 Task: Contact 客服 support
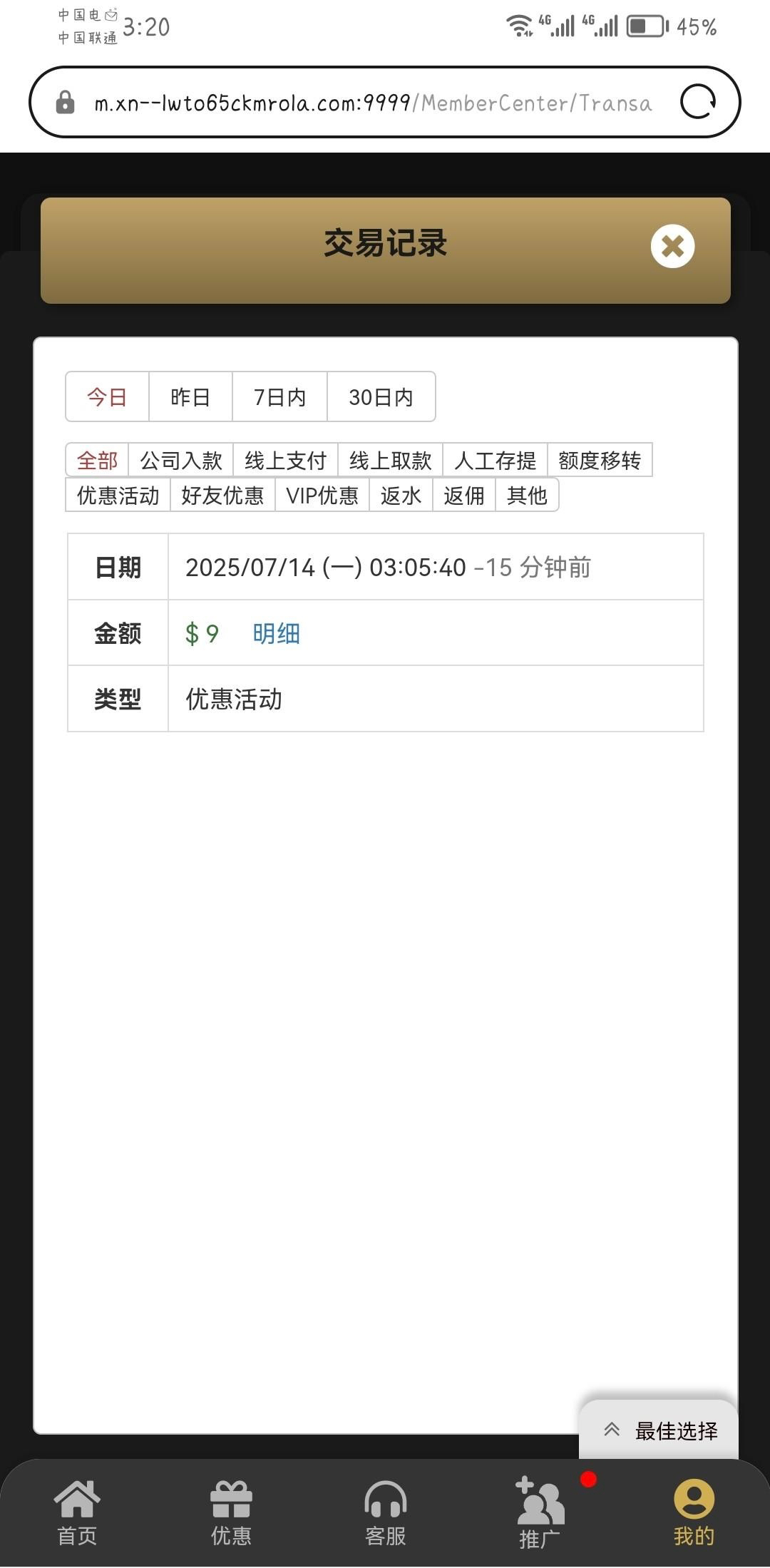coord(385,1512)
